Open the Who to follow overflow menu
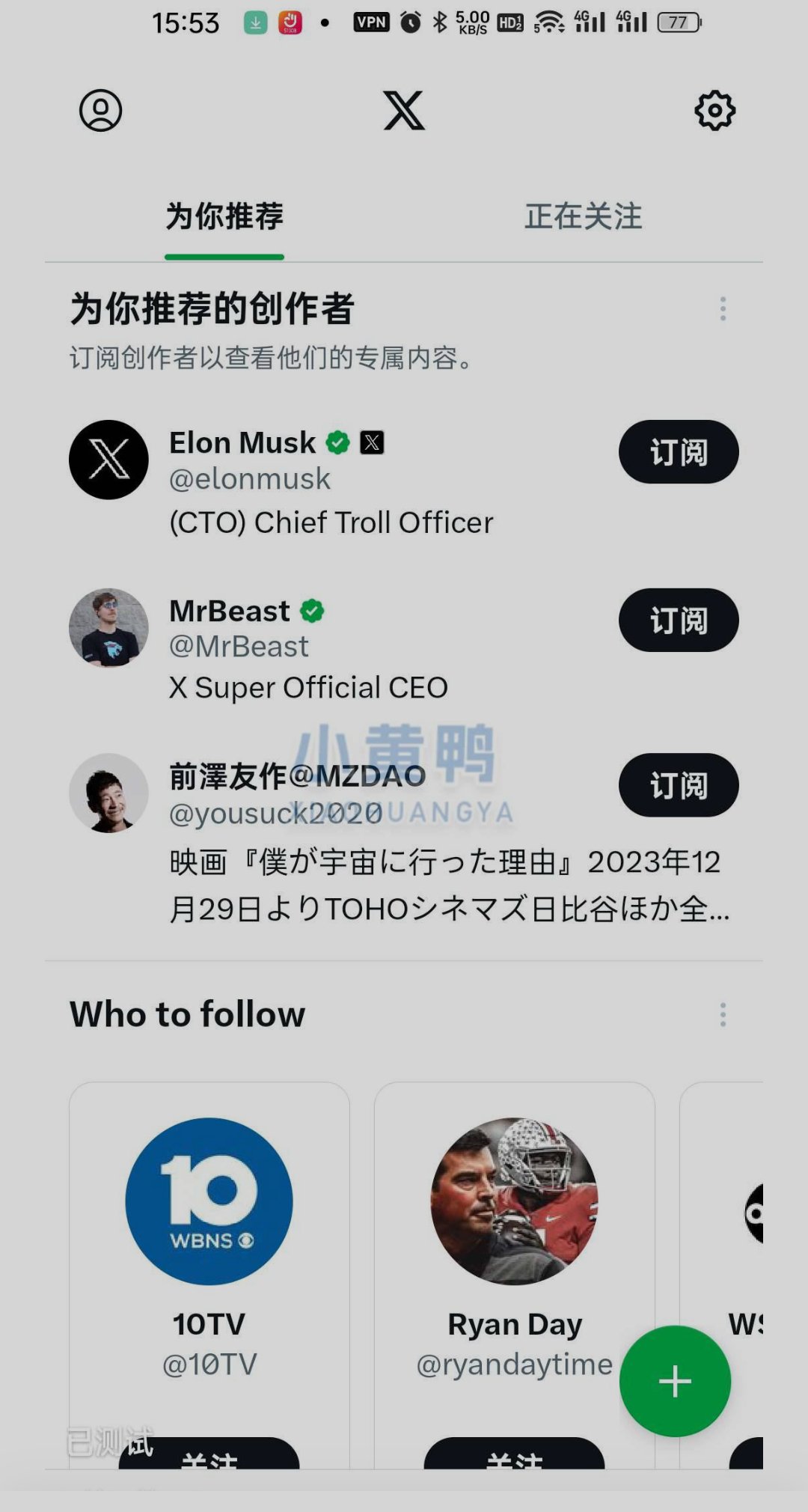Image resolution: width=808 pixels, height=1512 pixels. click(x=723, y=1014)
